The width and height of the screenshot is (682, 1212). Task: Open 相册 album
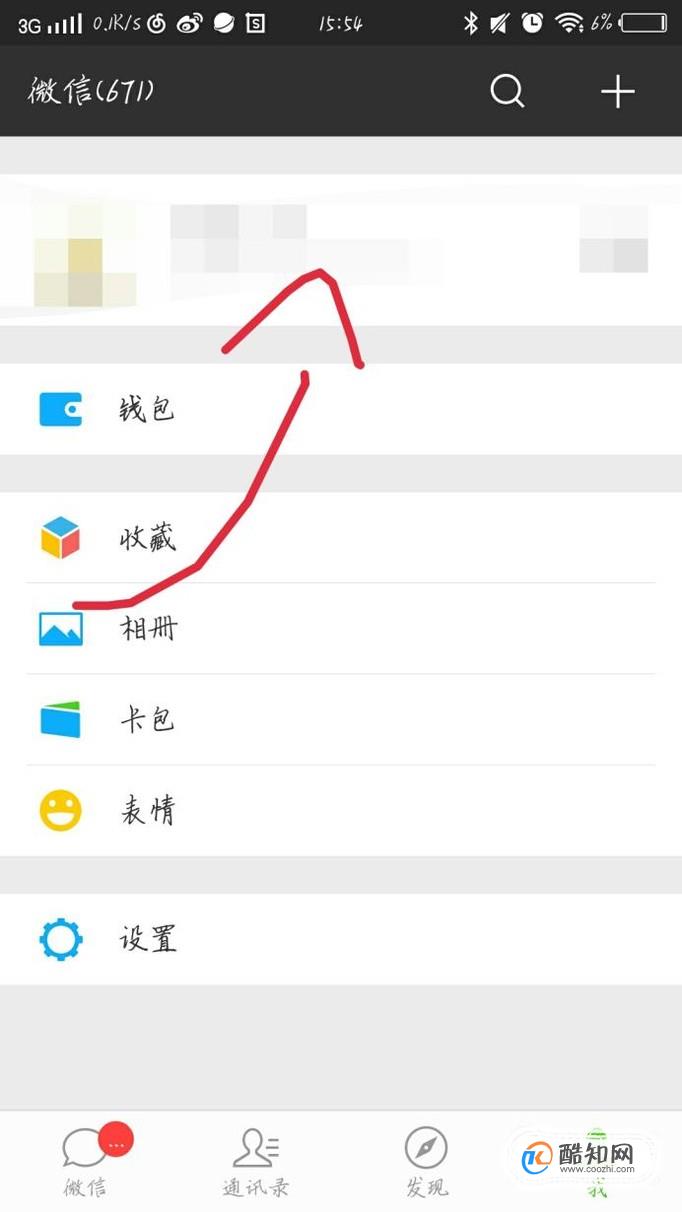click(341, 629)
